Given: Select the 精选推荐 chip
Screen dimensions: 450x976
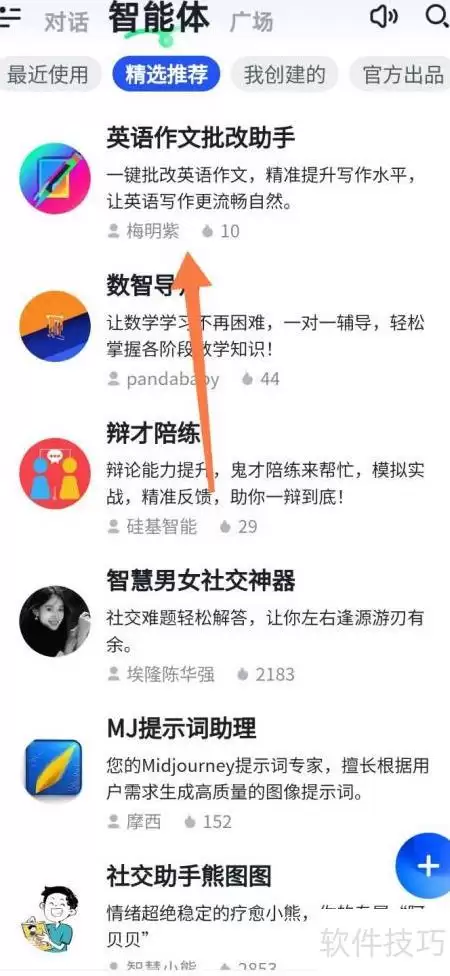Looking at the screenshot, I should point(166,74).
